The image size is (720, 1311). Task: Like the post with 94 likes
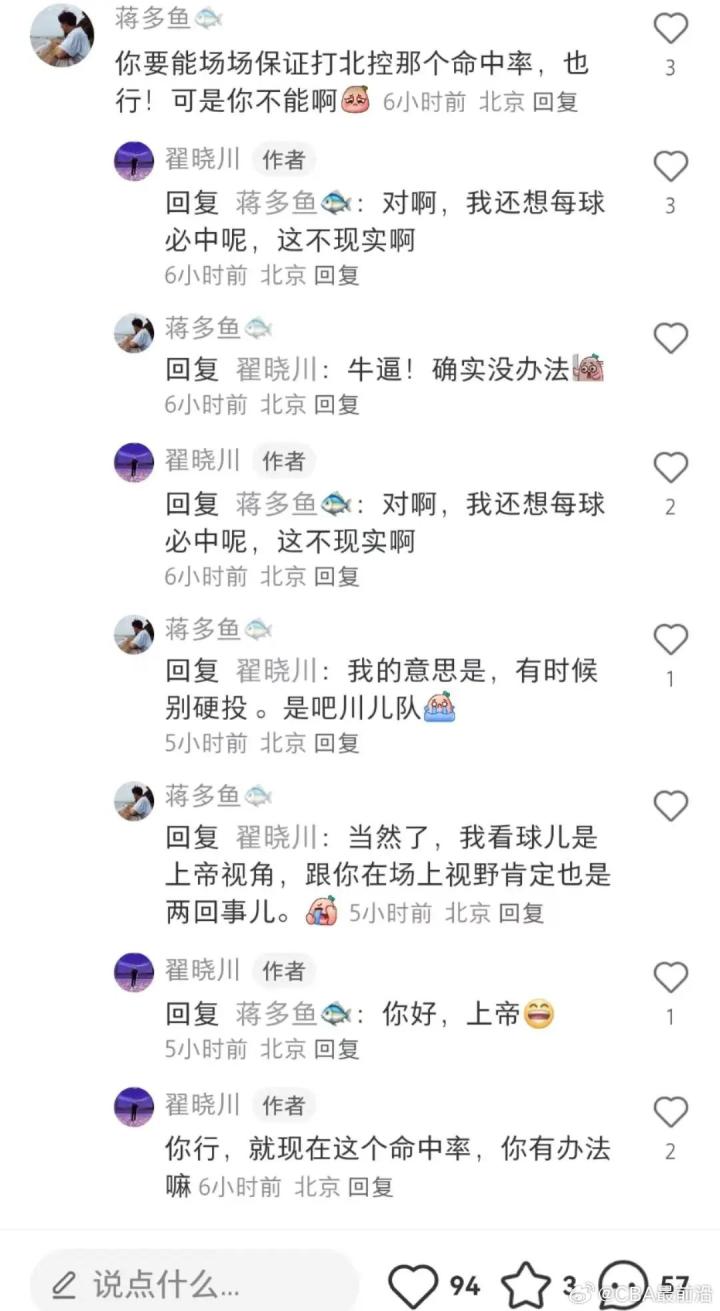click(x=413, y=1284)
